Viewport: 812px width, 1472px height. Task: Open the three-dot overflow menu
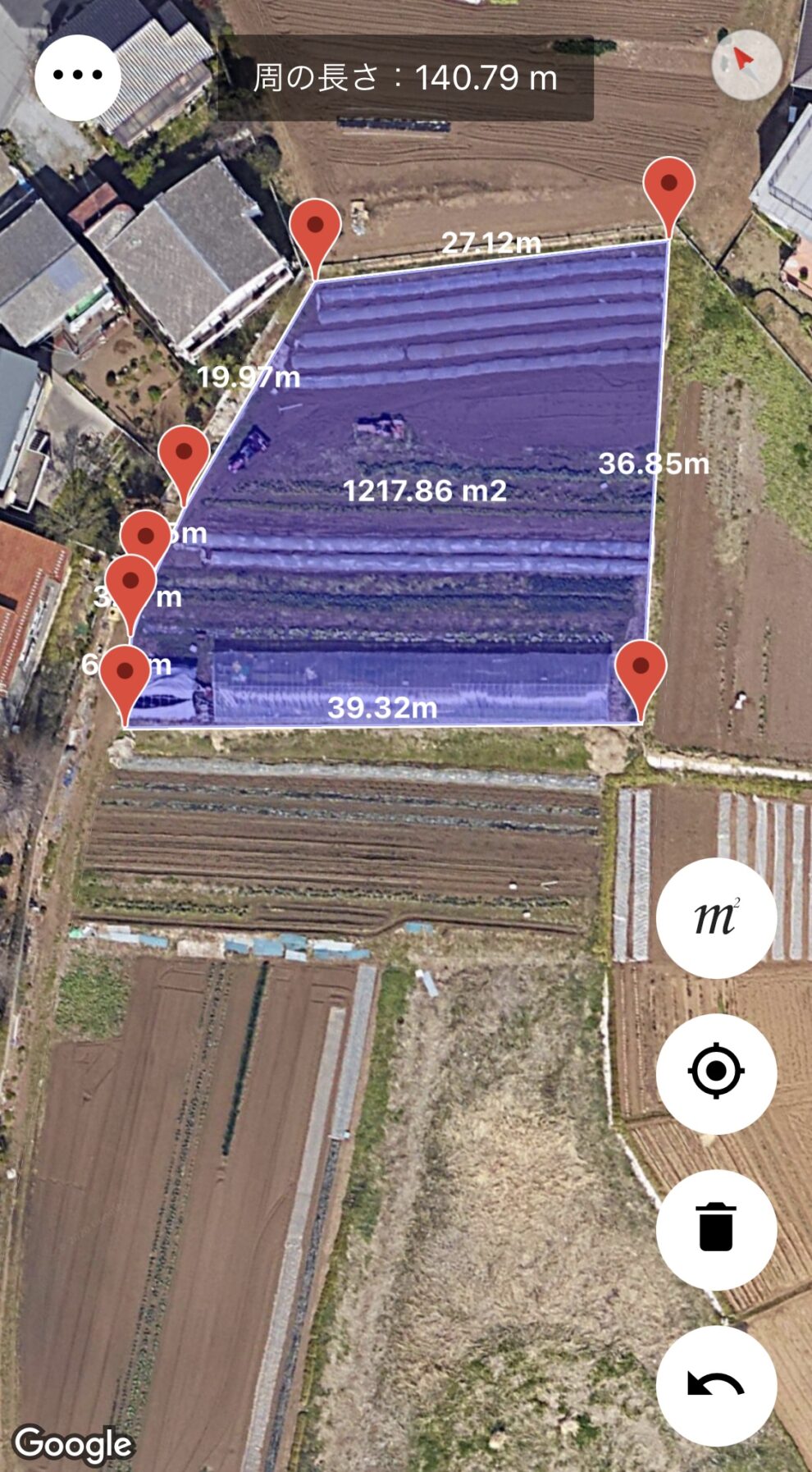click(x=78, y=77)
